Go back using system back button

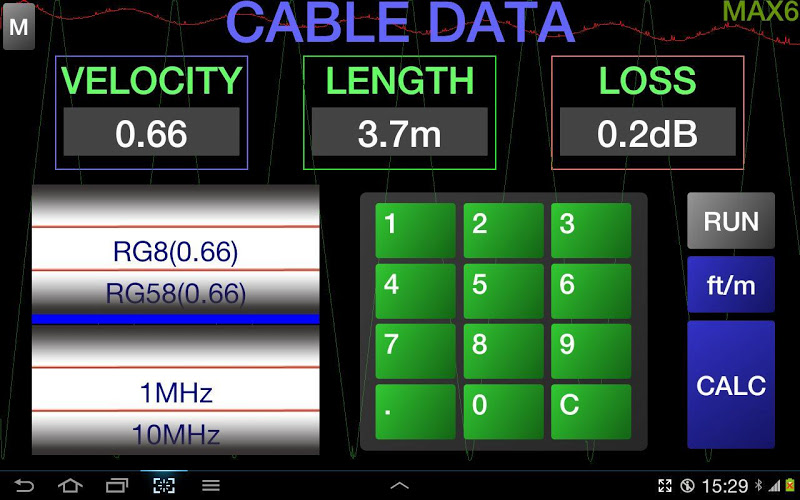(24, 486)
